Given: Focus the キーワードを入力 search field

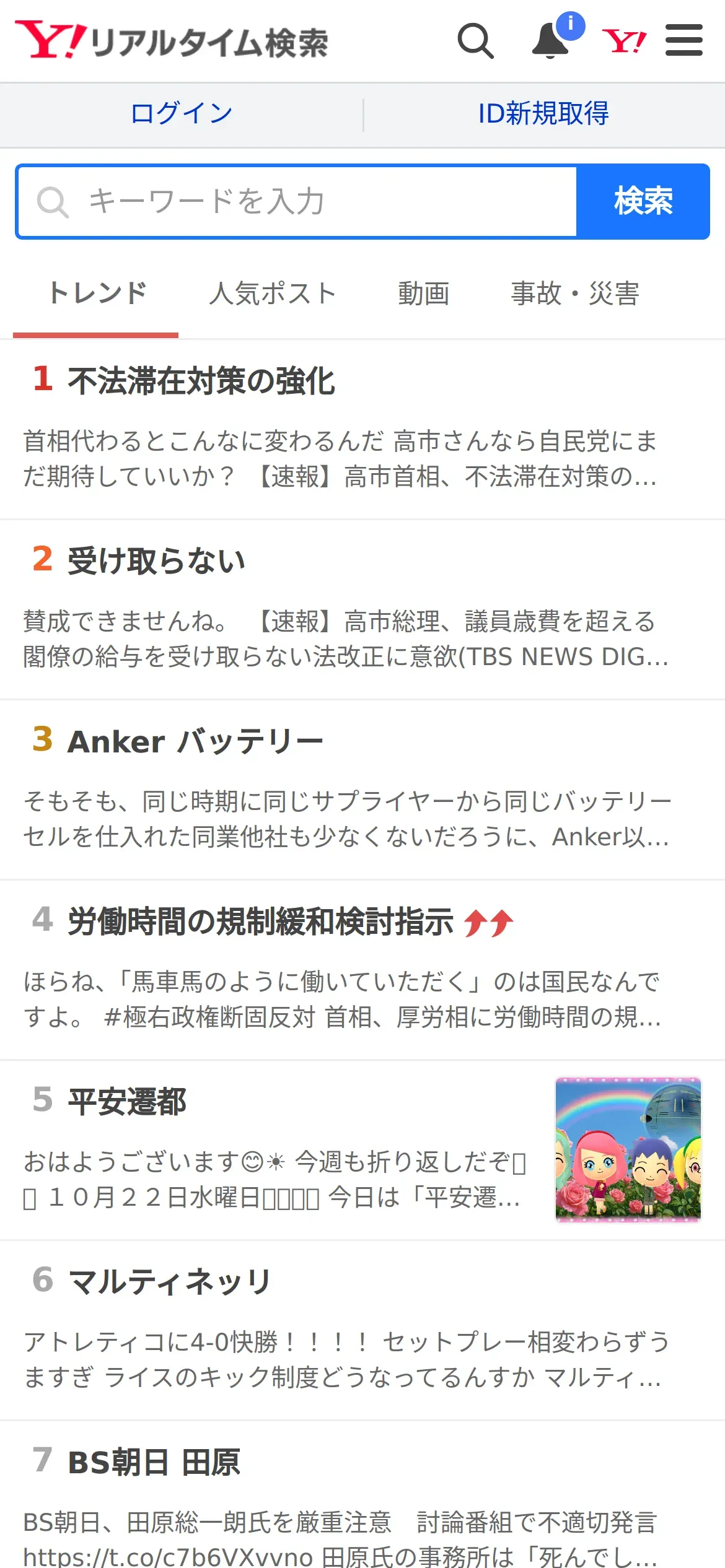Looking at the screenshot, I should [x=297, y=202].
